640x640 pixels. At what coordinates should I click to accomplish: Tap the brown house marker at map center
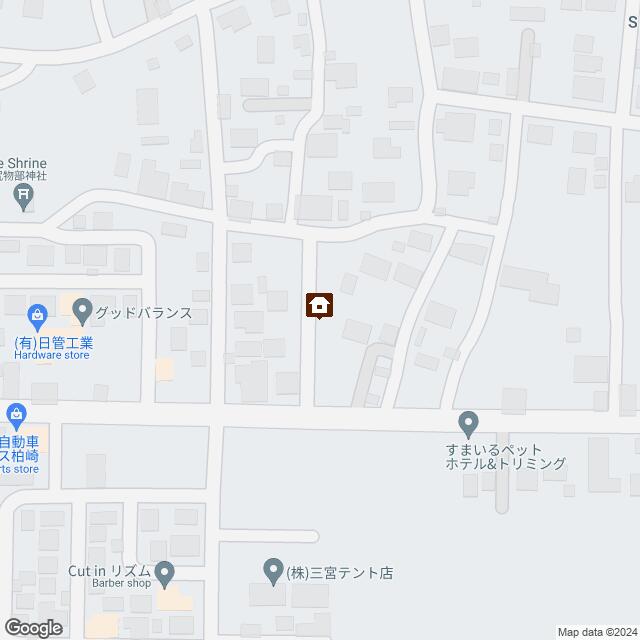pos(319,304)
